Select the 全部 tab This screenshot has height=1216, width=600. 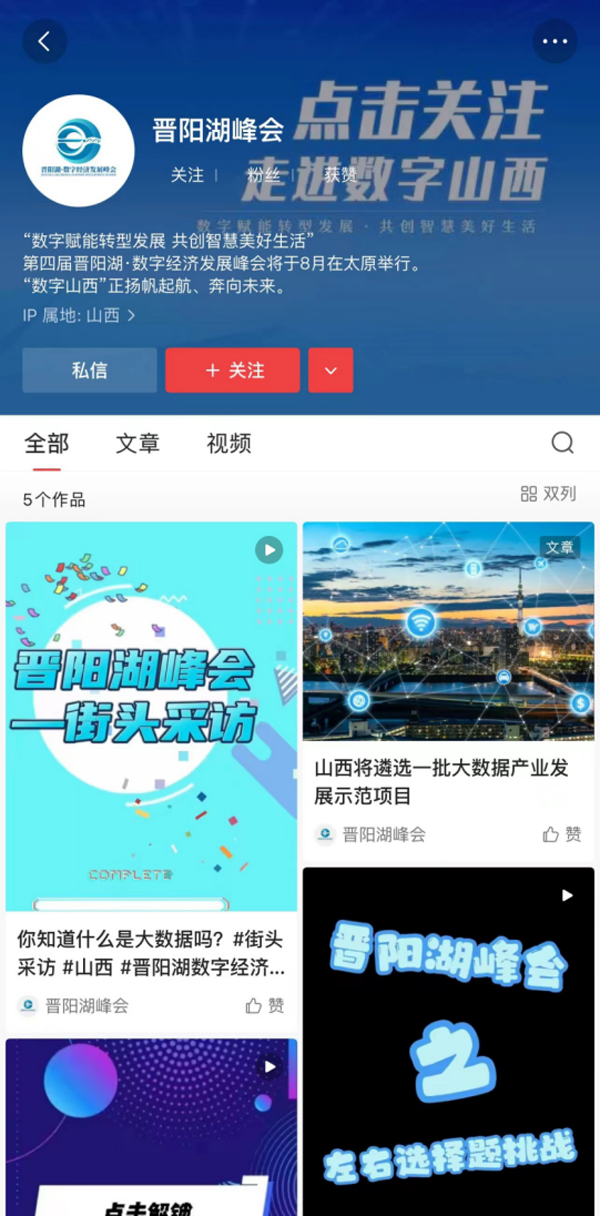click(47, 443)
